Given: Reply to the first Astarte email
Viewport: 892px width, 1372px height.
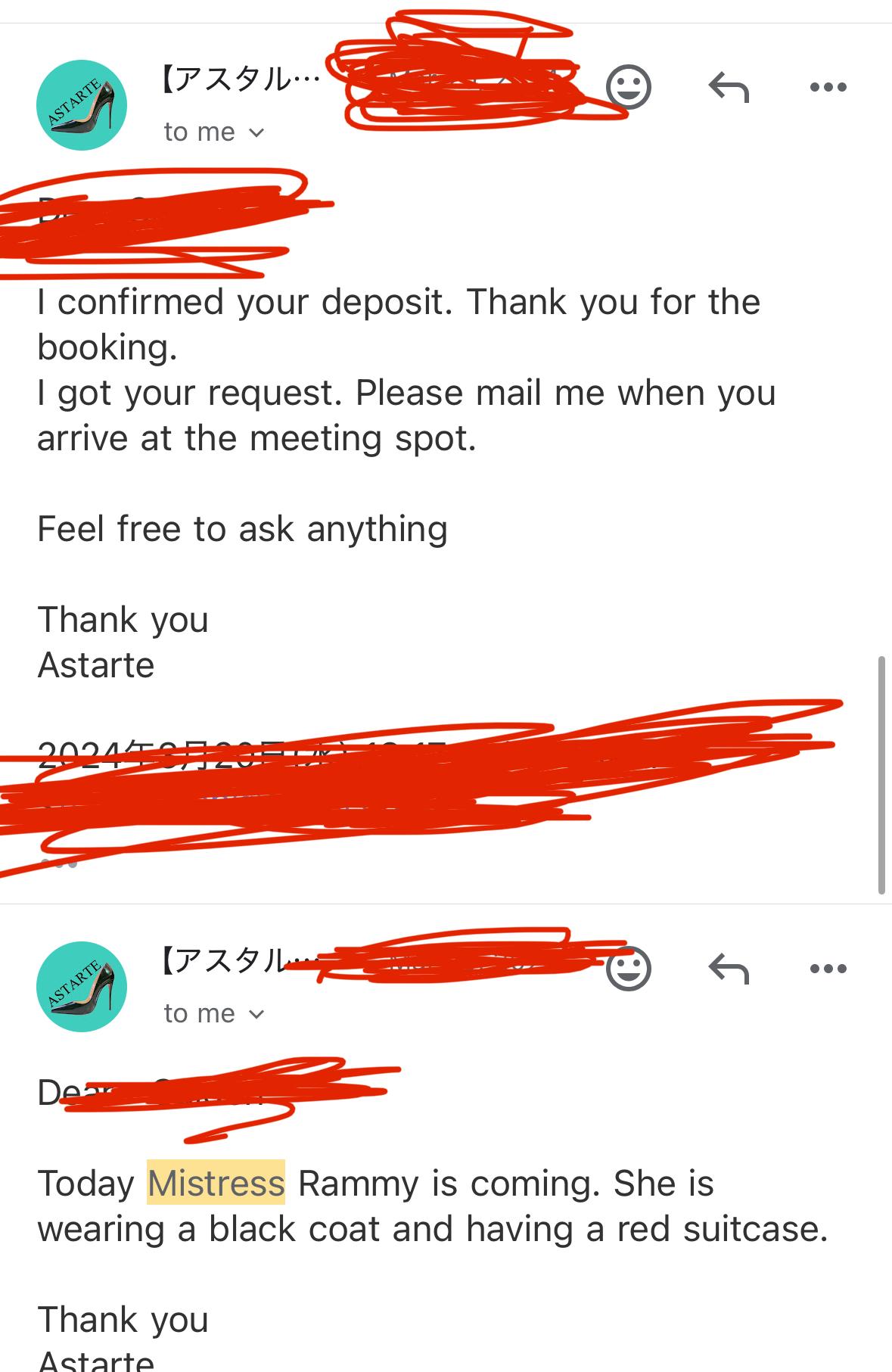Looking at the screenshot, I should click(729, 87).
